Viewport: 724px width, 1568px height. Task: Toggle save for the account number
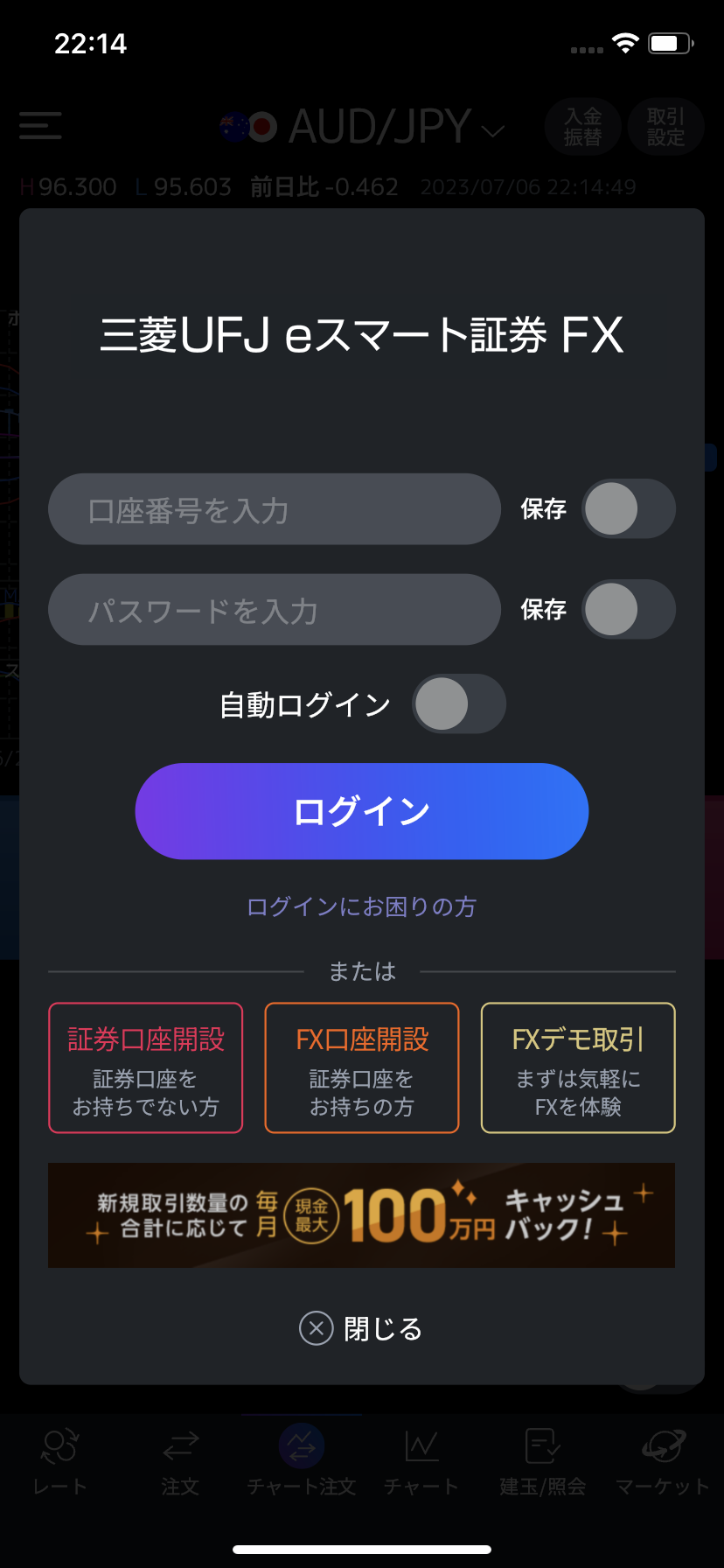click(x=629, y=508)
